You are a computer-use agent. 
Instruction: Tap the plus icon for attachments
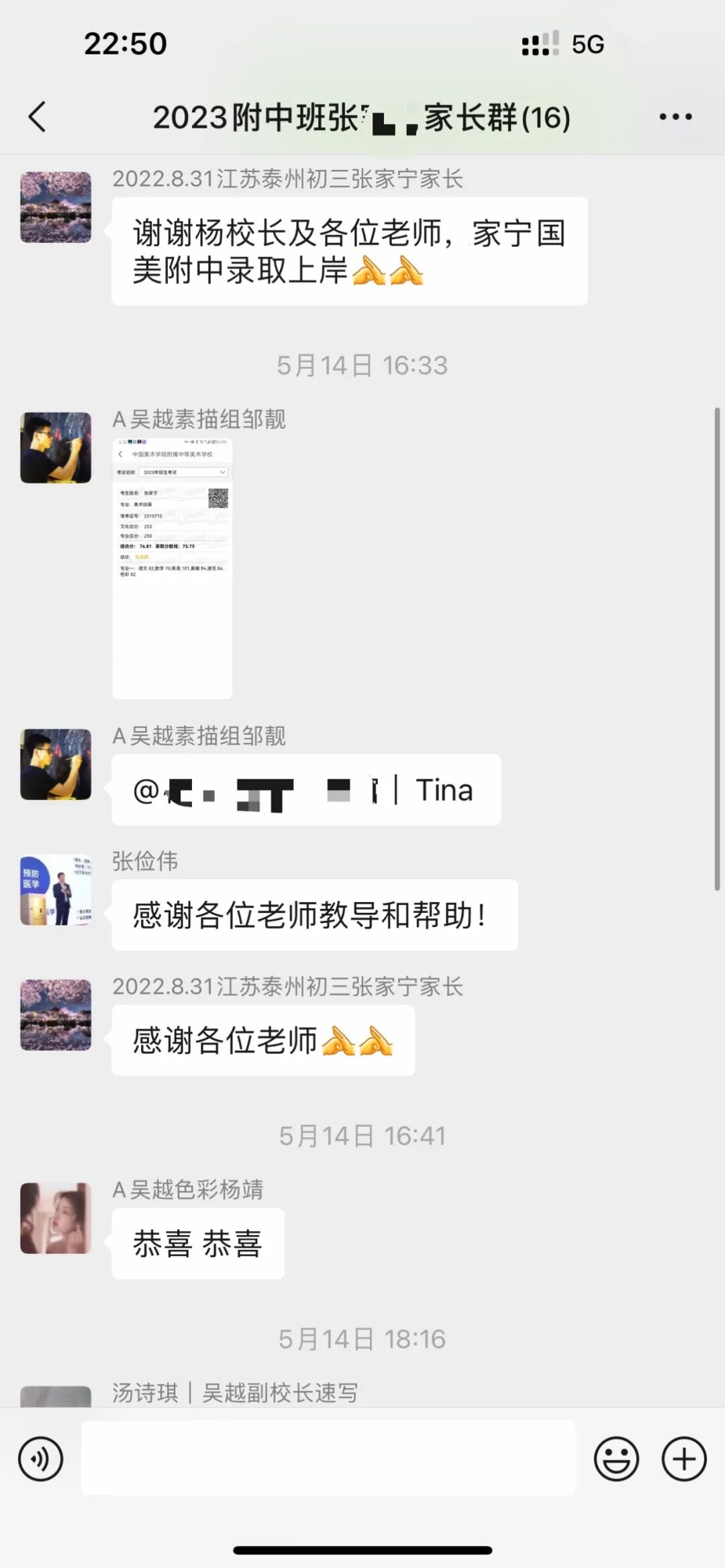[683, 1459]
